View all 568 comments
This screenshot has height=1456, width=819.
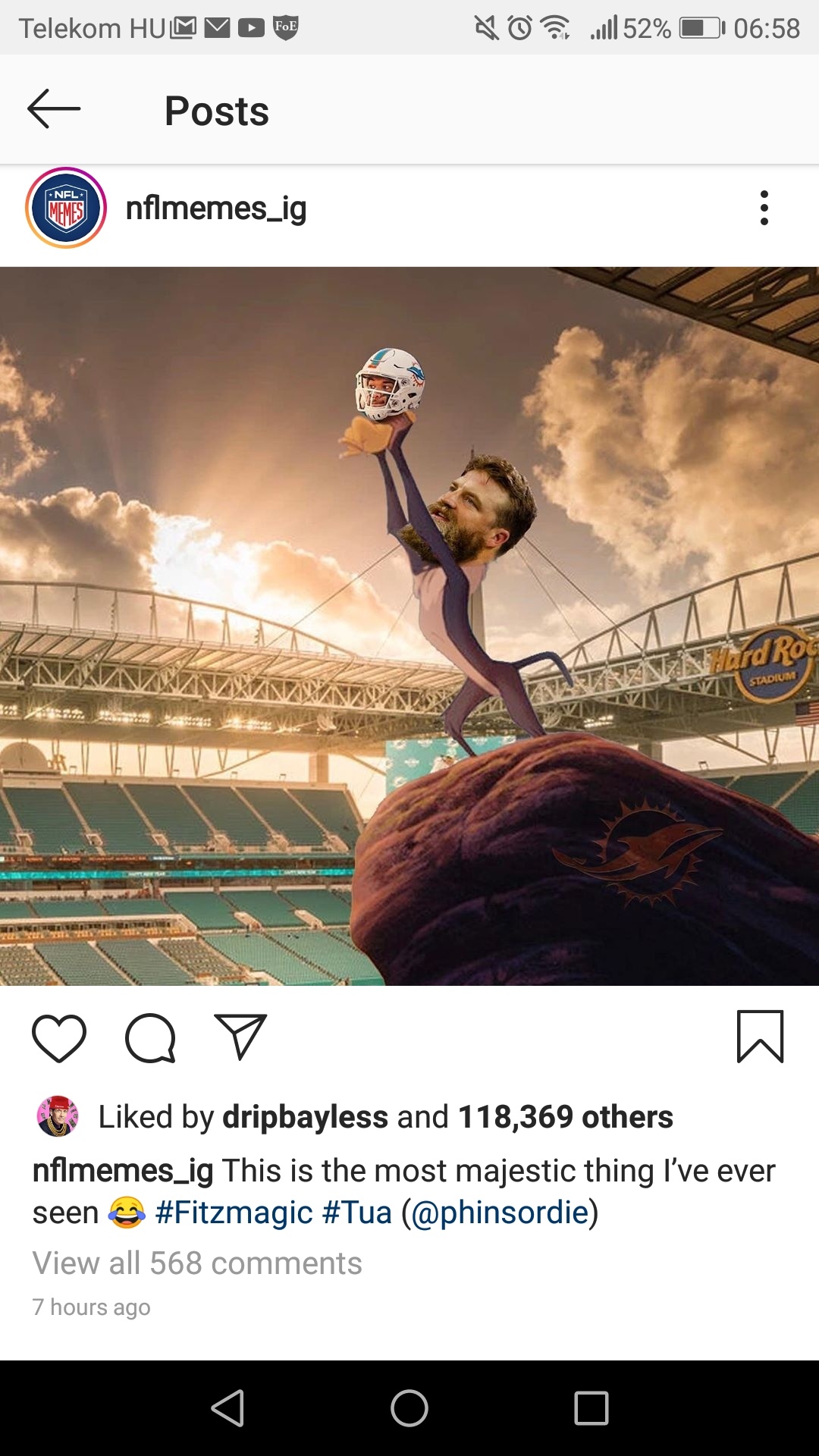coord(197,1263)
